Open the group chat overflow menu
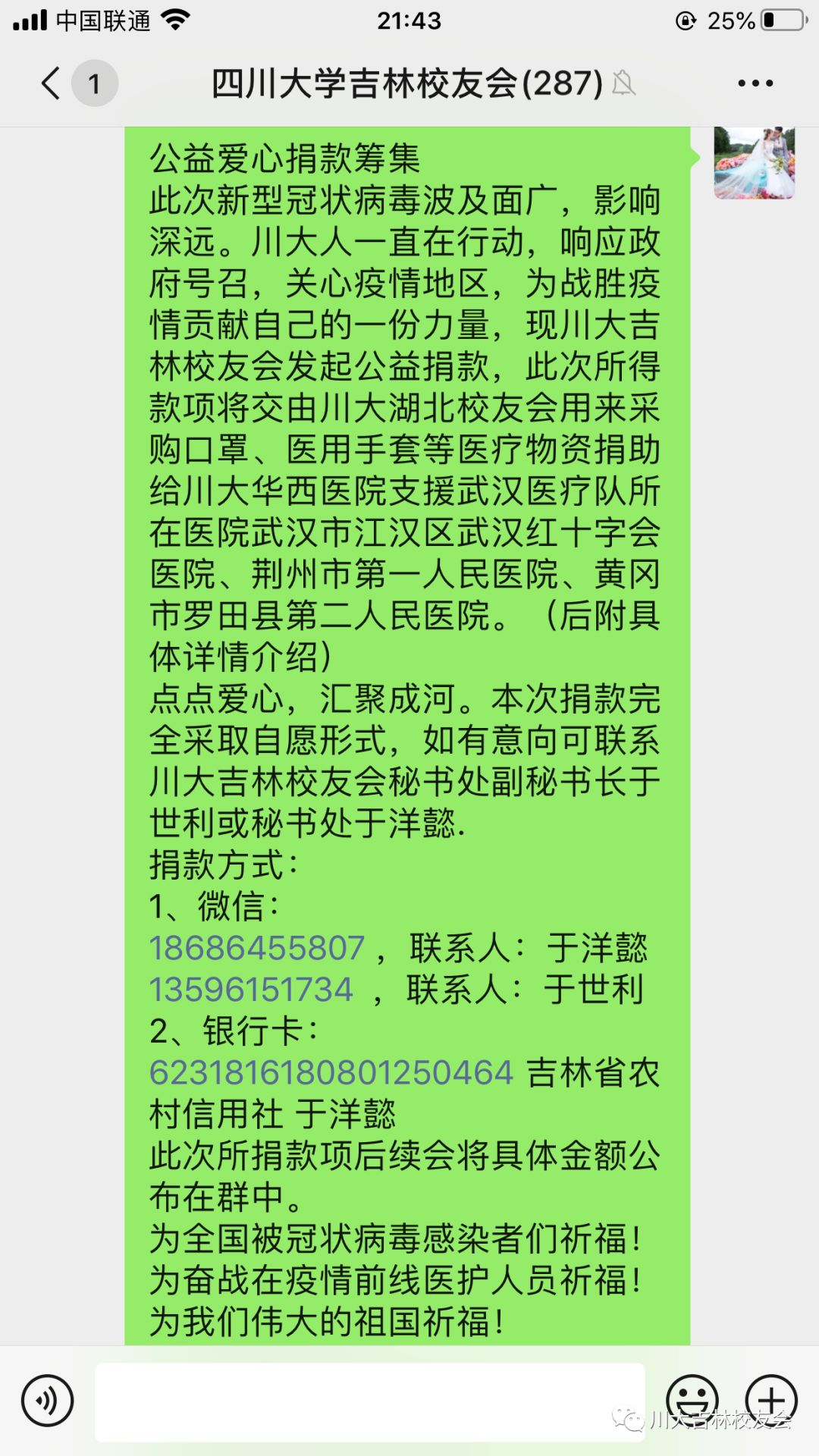This screenshot has width=819, height=1456. (x=755, y=83)
